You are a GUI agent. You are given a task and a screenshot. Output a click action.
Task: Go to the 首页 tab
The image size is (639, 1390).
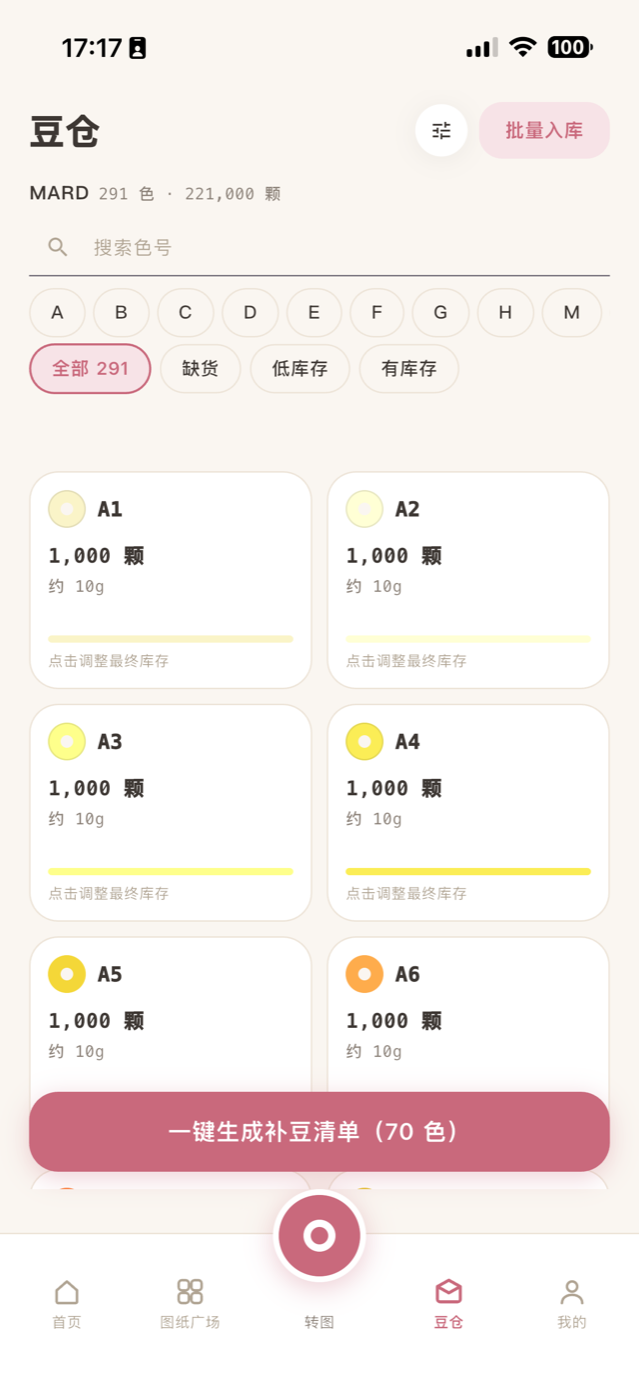[x=67, y=1304]
